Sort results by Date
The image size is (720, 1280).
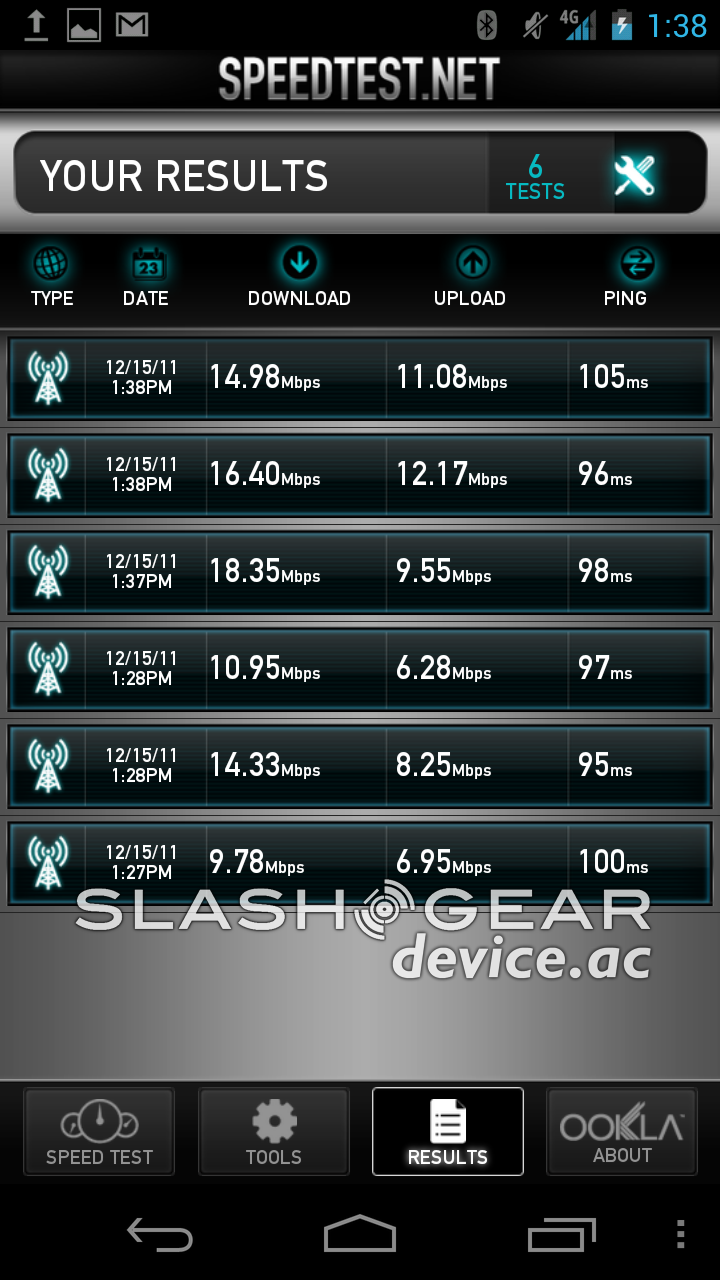[x=146, y=279]
